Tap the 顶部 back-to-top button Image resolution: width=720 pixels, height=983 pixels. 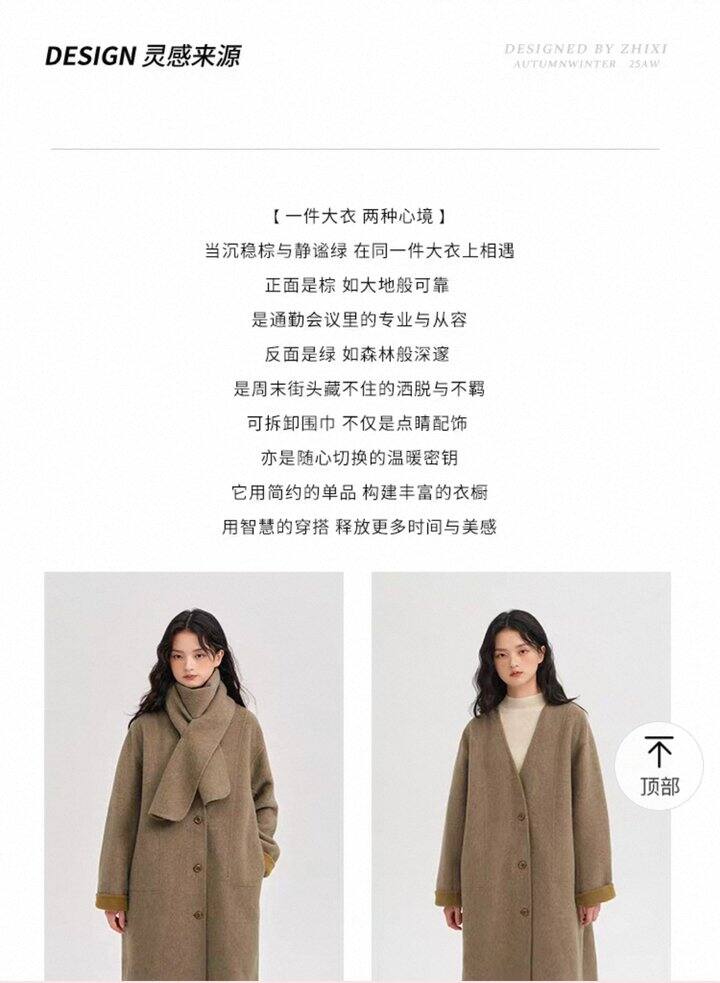(659, 766)
